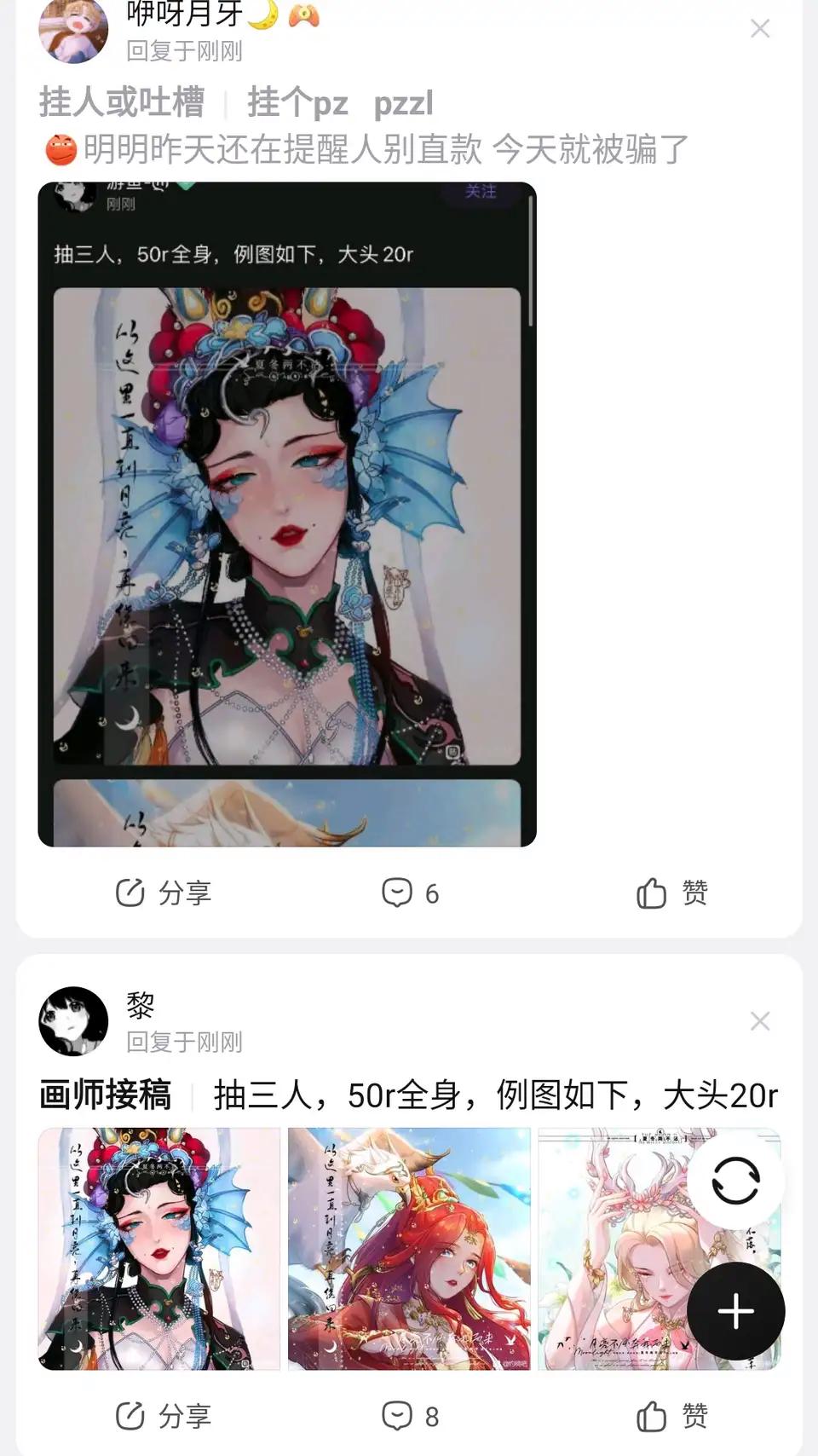Share 咿呀月牙's post
Image resolution: width=818 pixels, height=1456 pixels.
pos(164,893)
